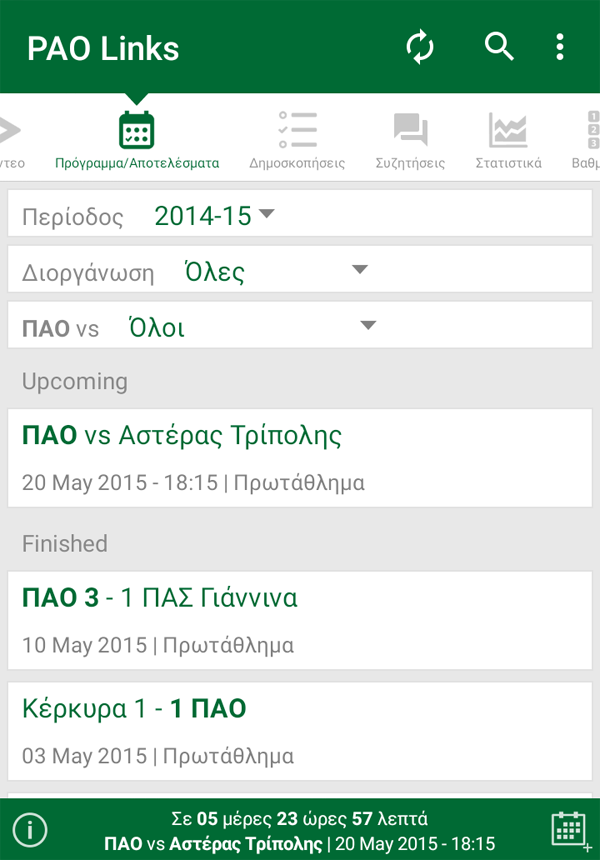Switch to the Συζητήσεις tab
Screen dimensions: 600x860
click(410, 141)
